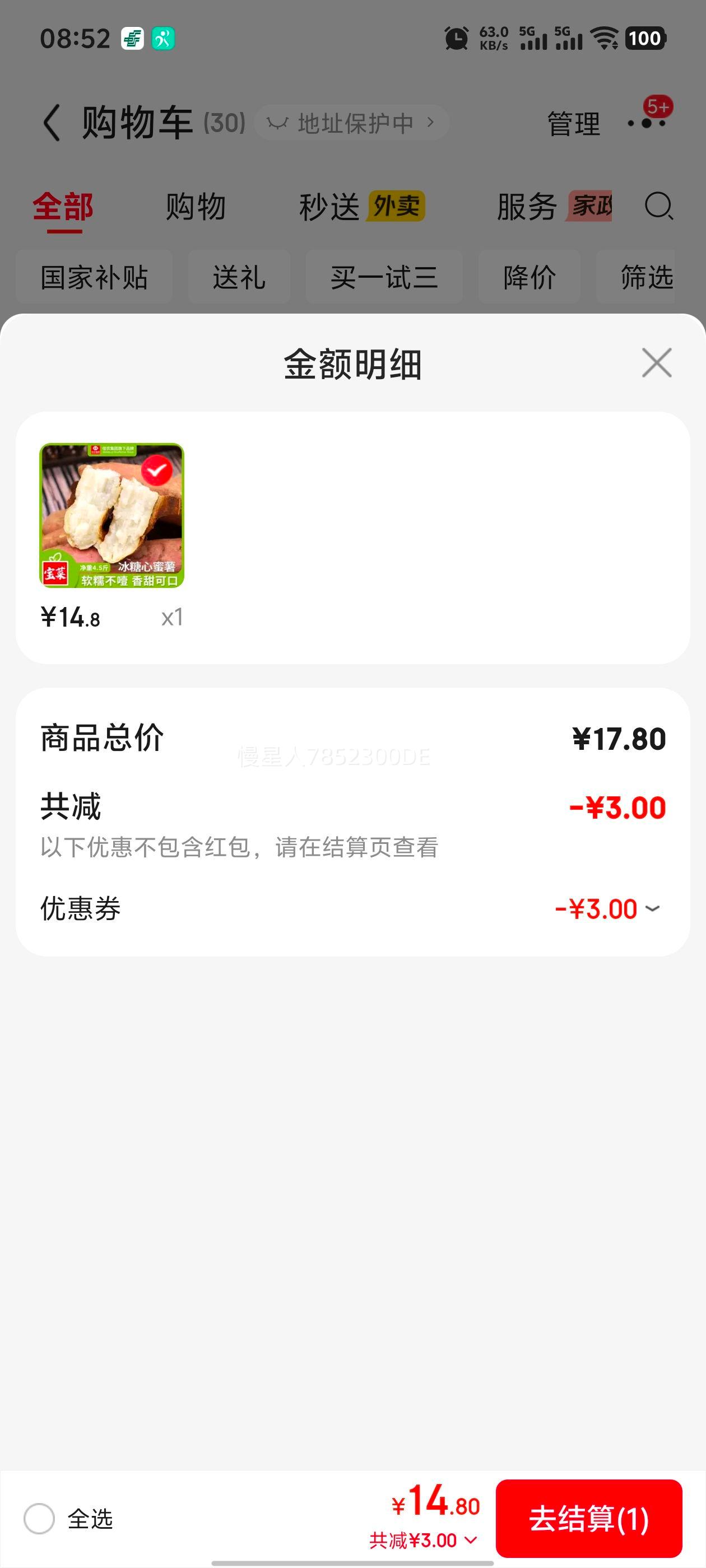Tap the back arrow to leave cart

(52, 121)
